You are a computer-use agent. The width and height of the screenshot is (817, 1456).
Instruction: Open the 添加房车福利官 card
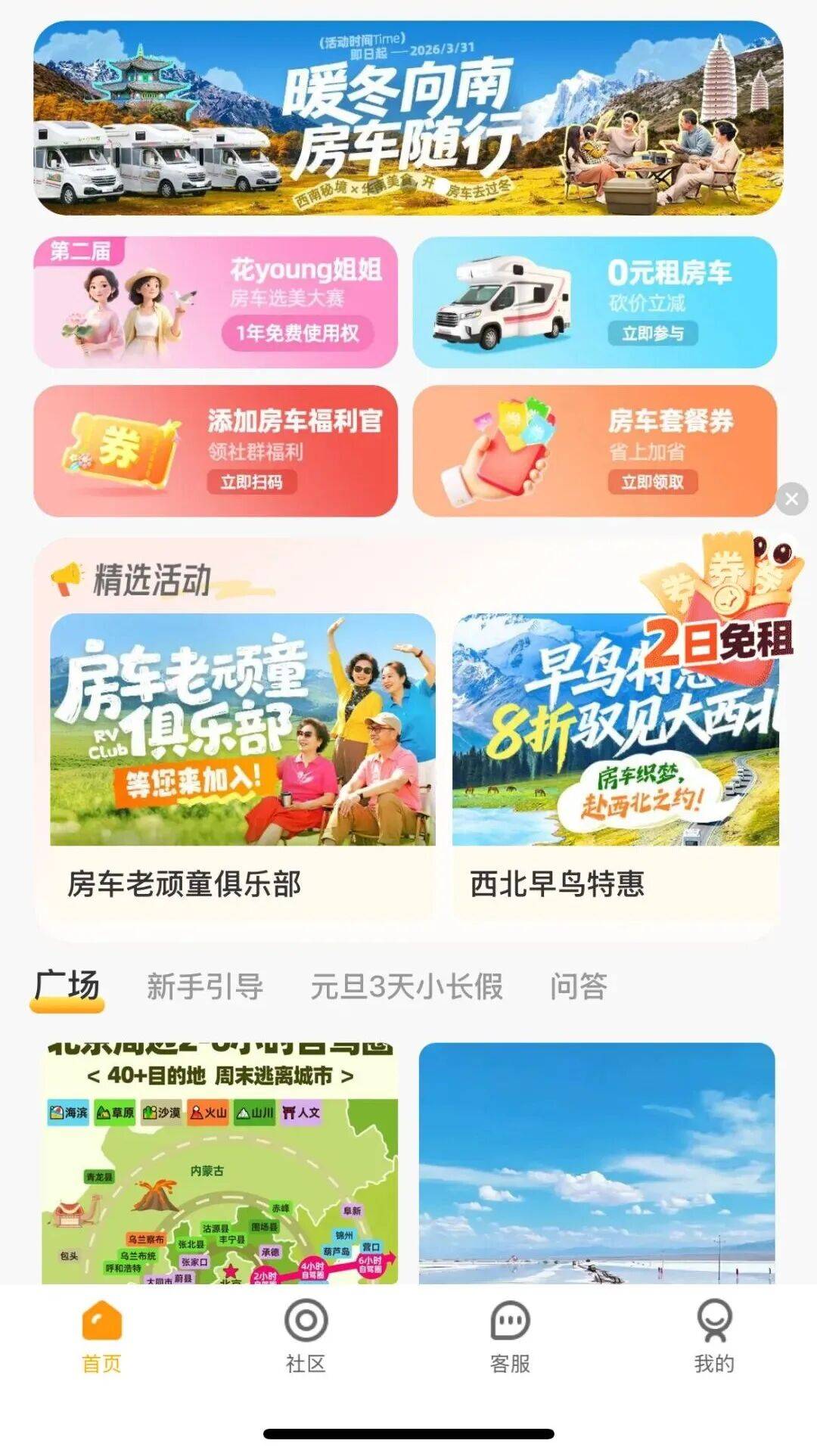216,452
